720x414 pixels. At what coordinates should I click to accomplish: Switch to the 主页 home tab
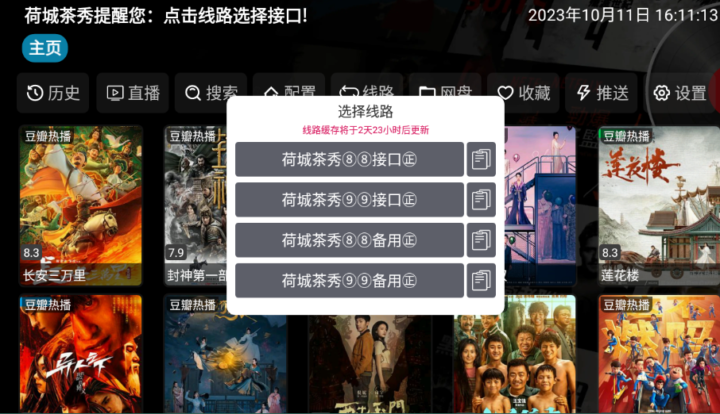click(45, 48)
